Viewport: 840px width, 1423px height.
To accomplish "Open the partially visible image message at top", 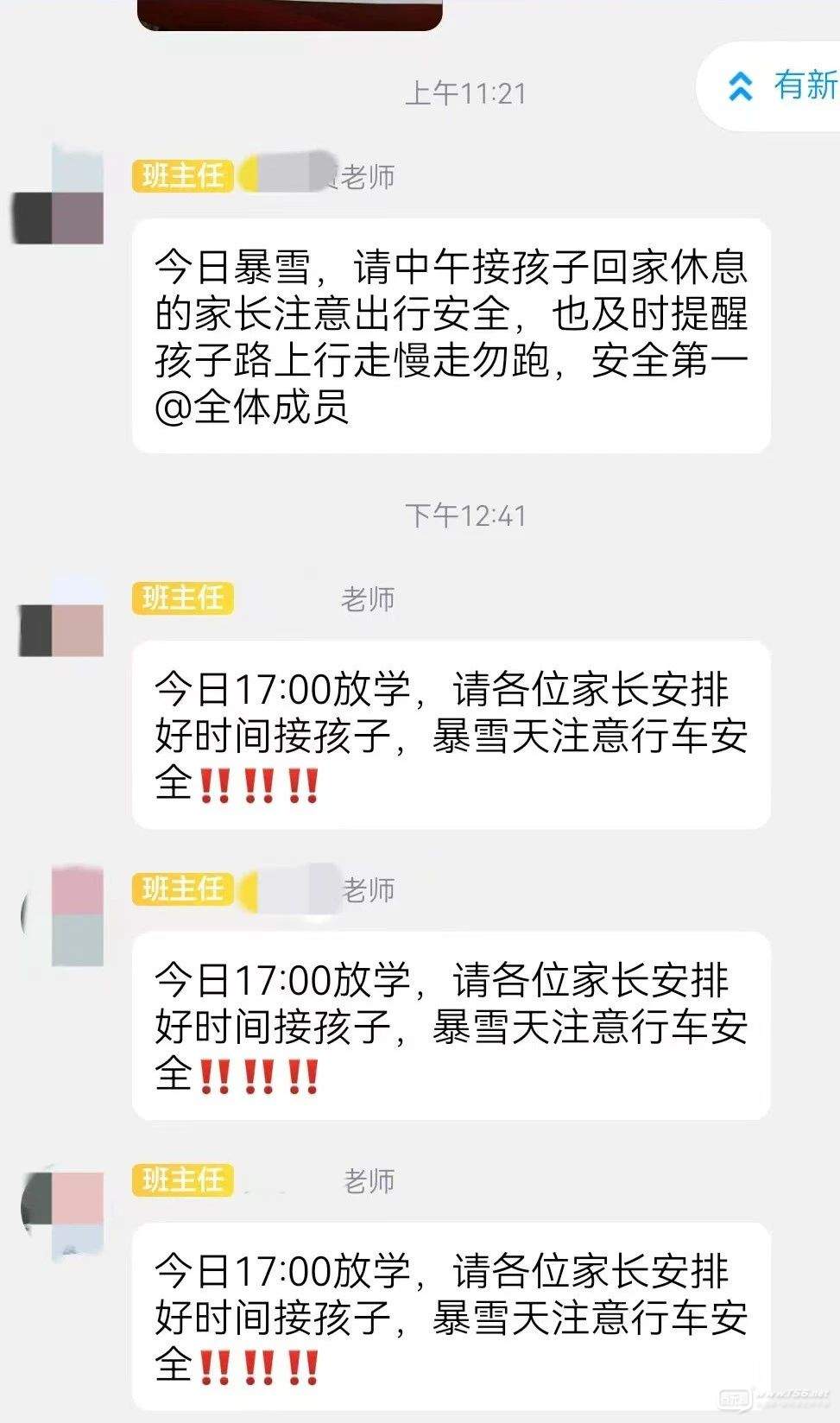I will tap(290, 14).
